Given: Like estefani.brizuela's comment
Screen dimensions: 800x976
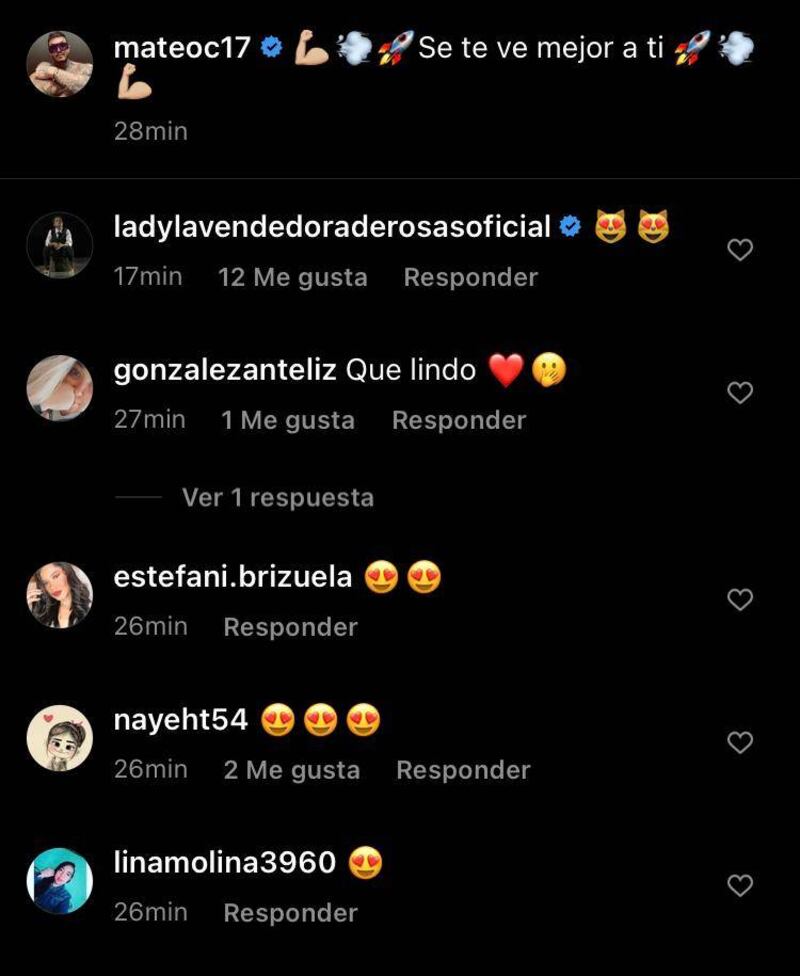Looking at the screenshot, I should point(739,599).
